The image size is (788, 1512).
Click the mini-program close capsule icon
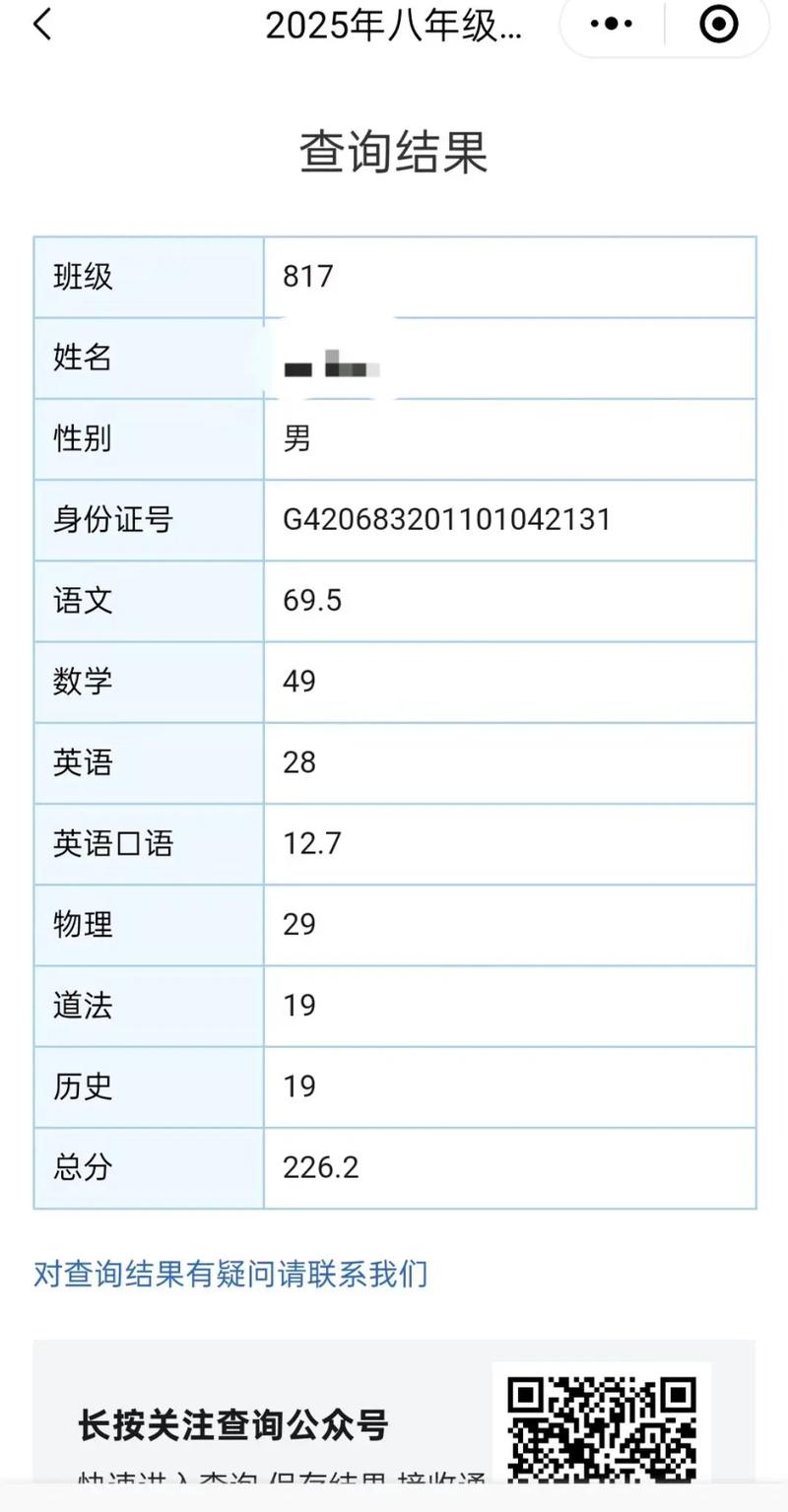[716, 23]
